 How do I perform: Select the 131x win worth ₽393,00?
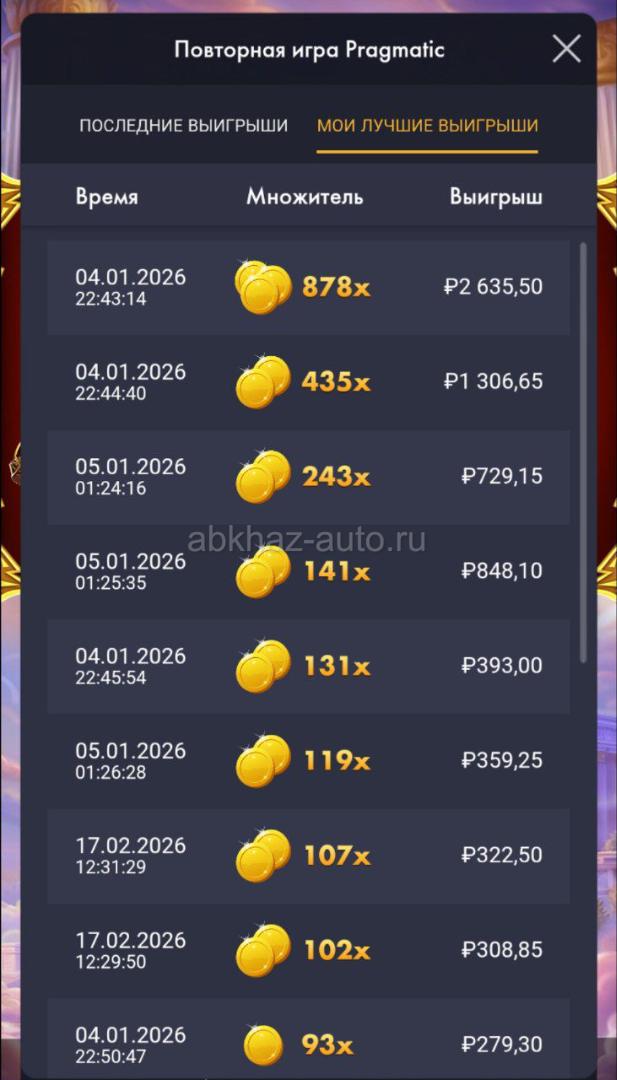click(308, 666)
